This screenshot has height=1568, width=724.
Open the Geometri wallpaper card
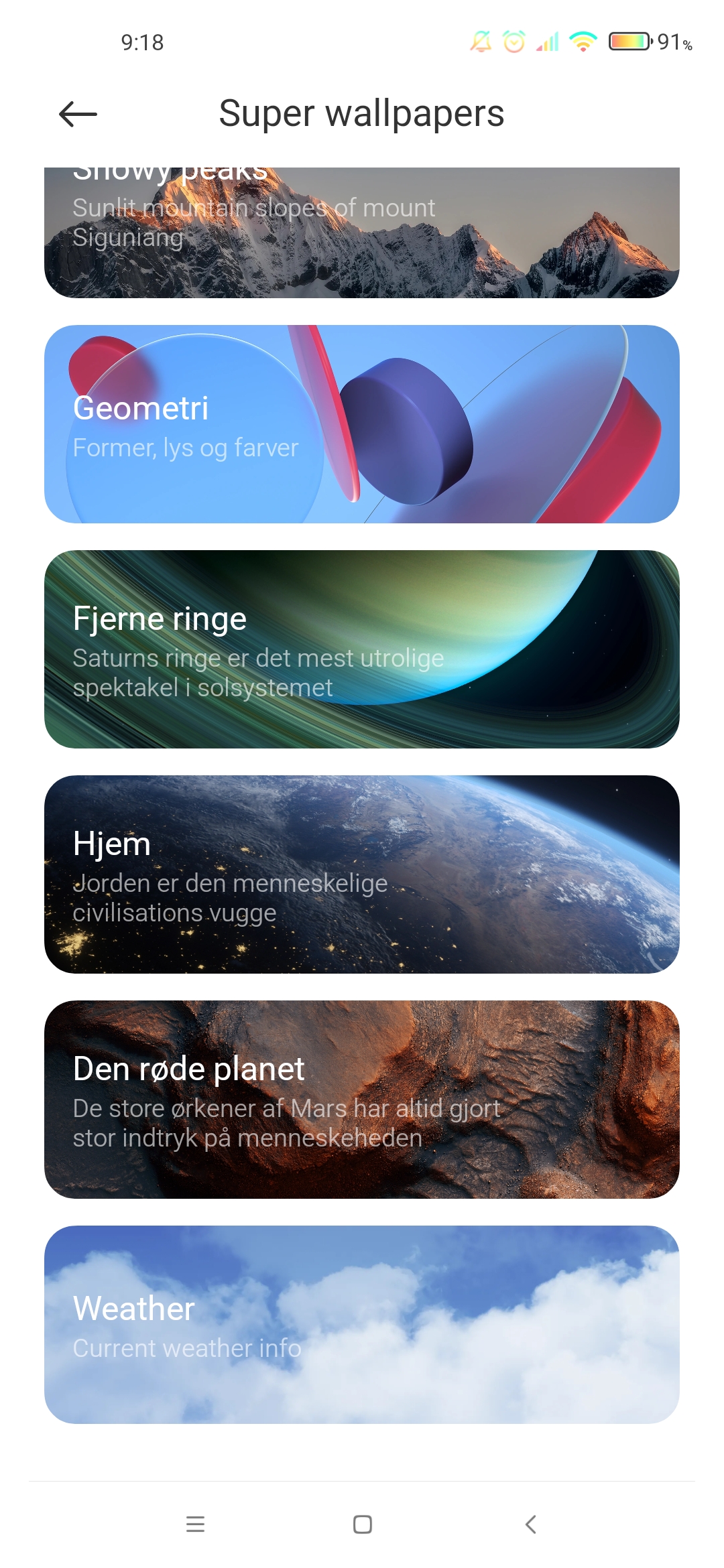pyautogui.click(x=362, y=424)
